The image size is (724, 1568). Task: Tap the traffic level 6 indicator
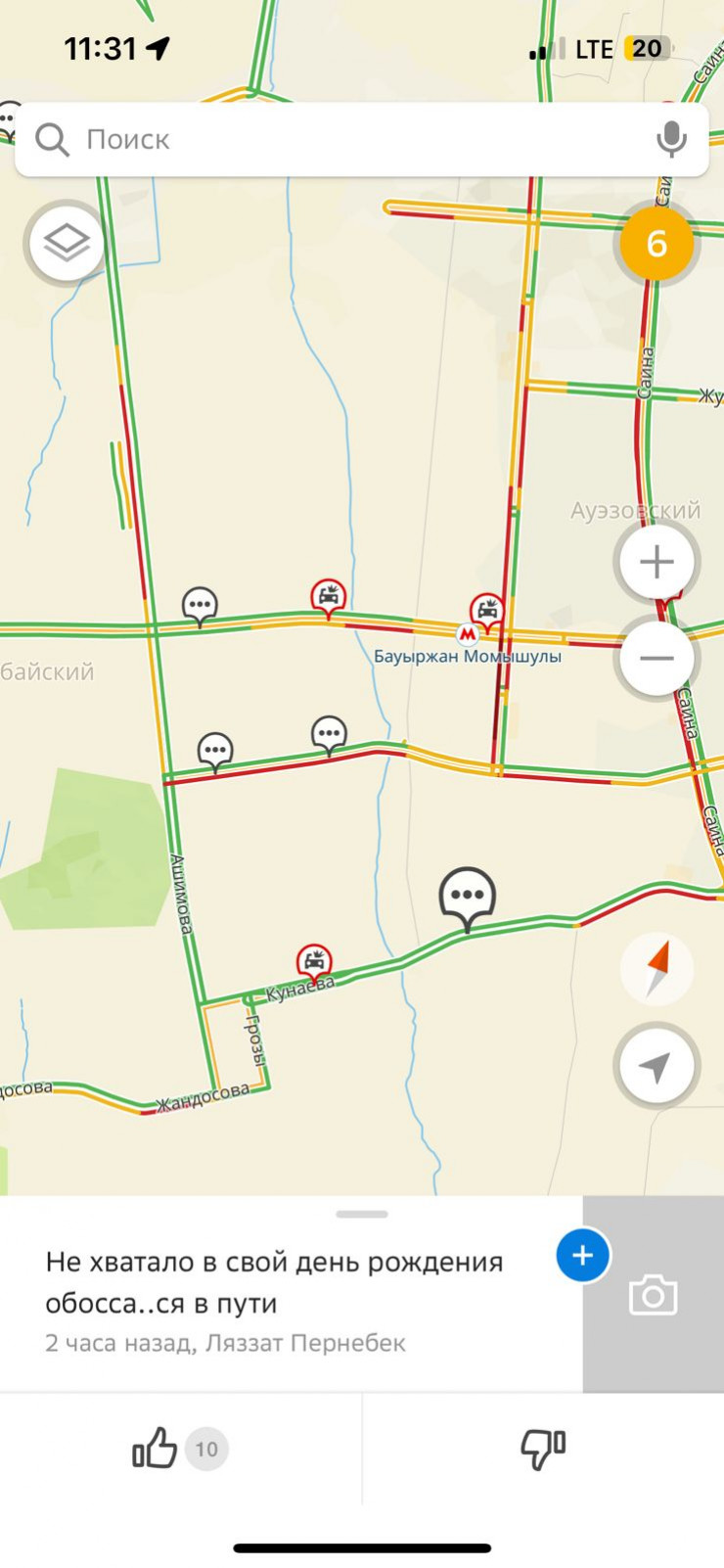click(656, 243)
